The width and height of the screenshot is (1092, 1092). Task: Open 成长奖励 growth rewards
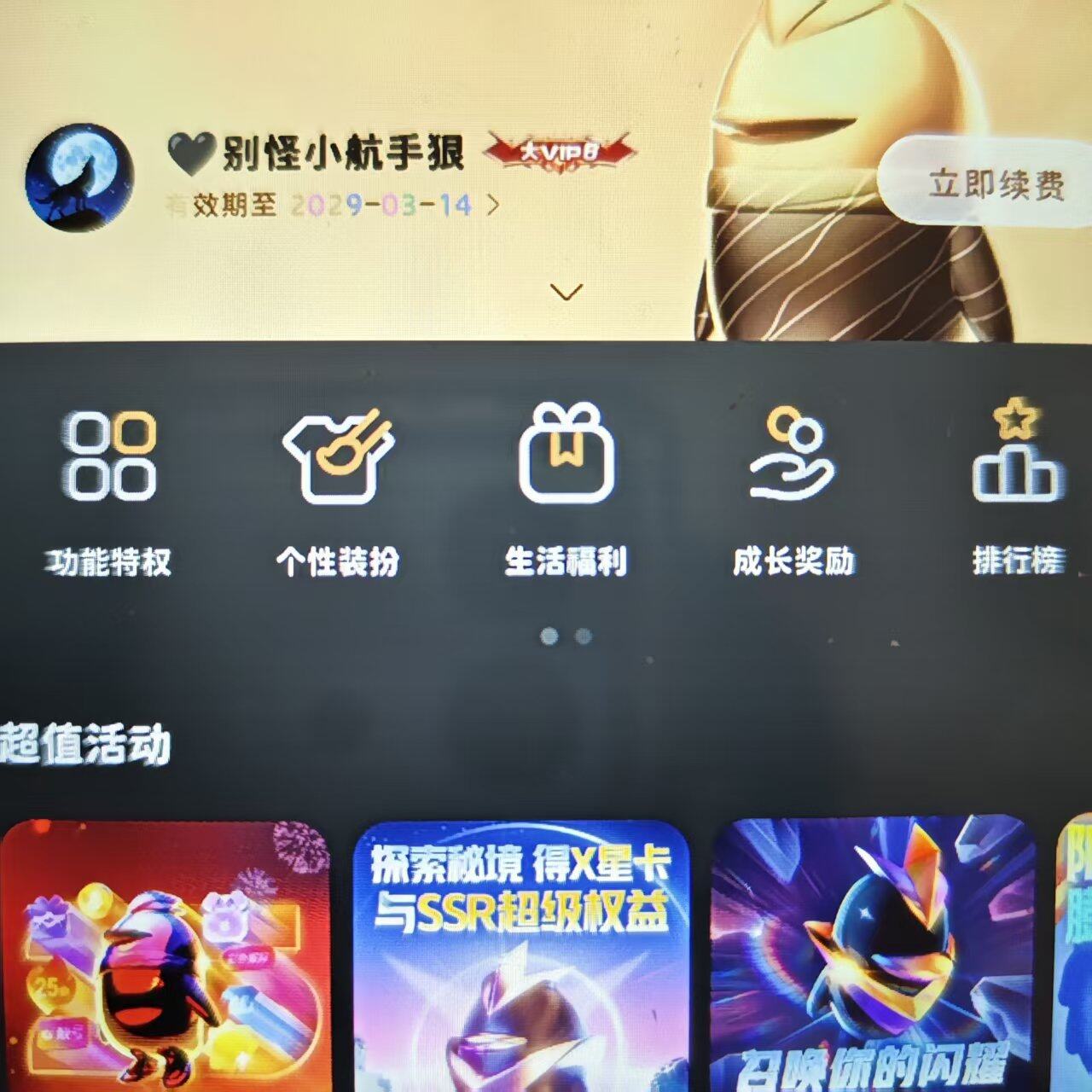[x=793, y=491]
